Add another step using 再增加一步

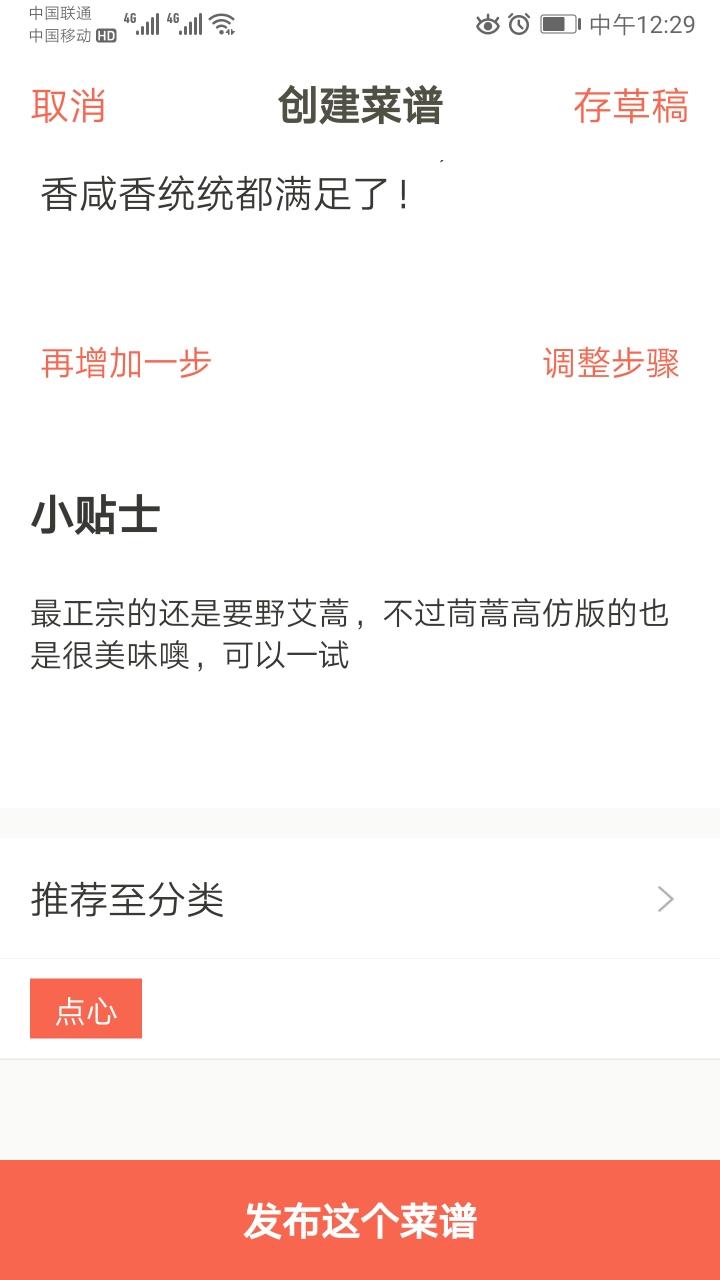[125, 364]
